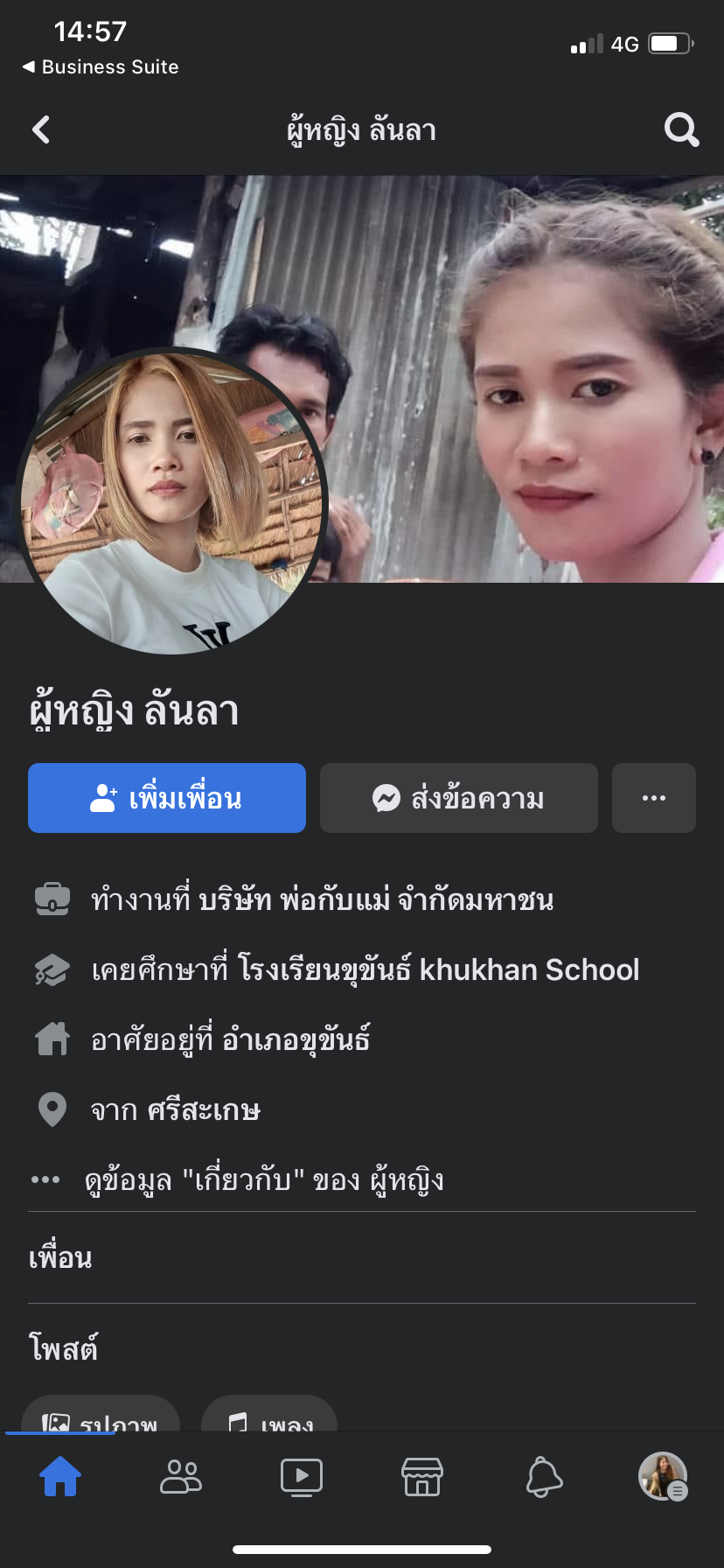The height and width of the screenshot is (1568, 724).
Task: Open current city อำเภอขุขันธ์
Action: 296,1039
